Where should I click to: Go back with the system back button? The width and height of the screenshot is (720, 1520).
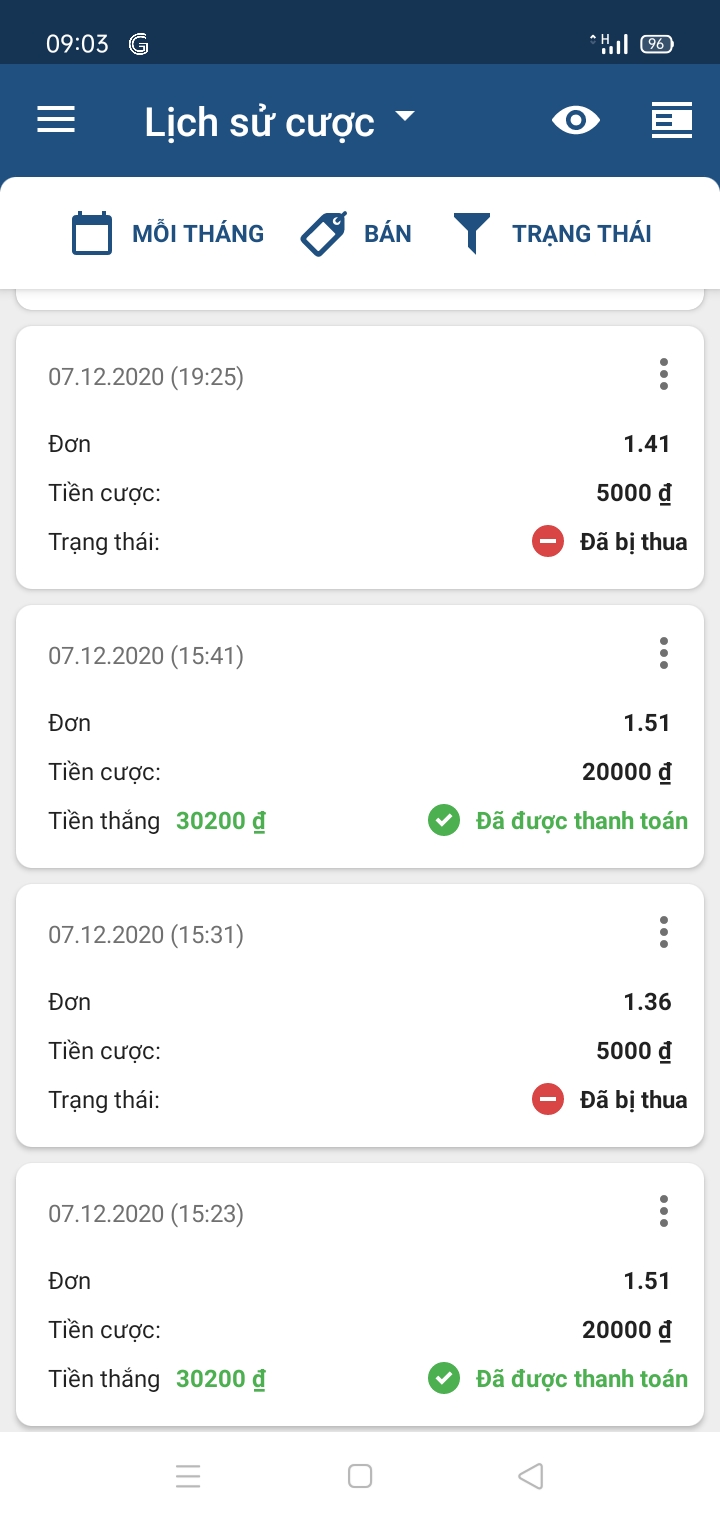(x=531, y=1476)
